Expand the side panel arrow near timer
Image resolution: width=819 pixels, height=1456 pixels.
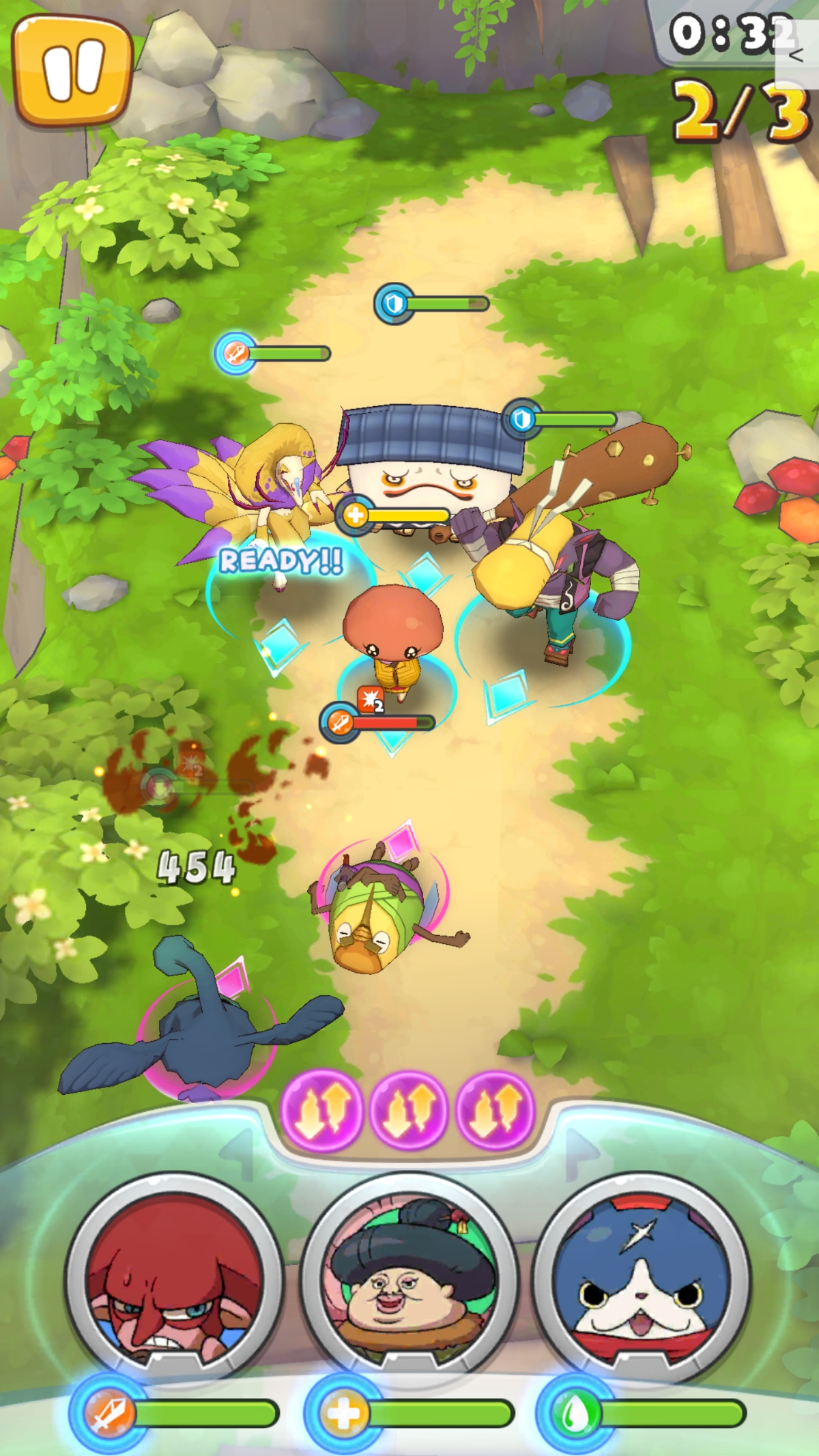tap(796, 56)
